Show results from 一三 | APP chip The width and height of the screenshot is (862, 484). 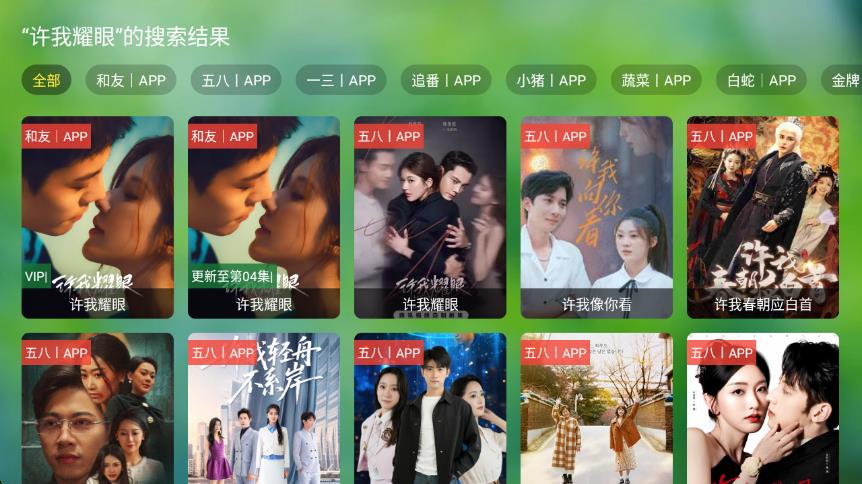[341, 81]
